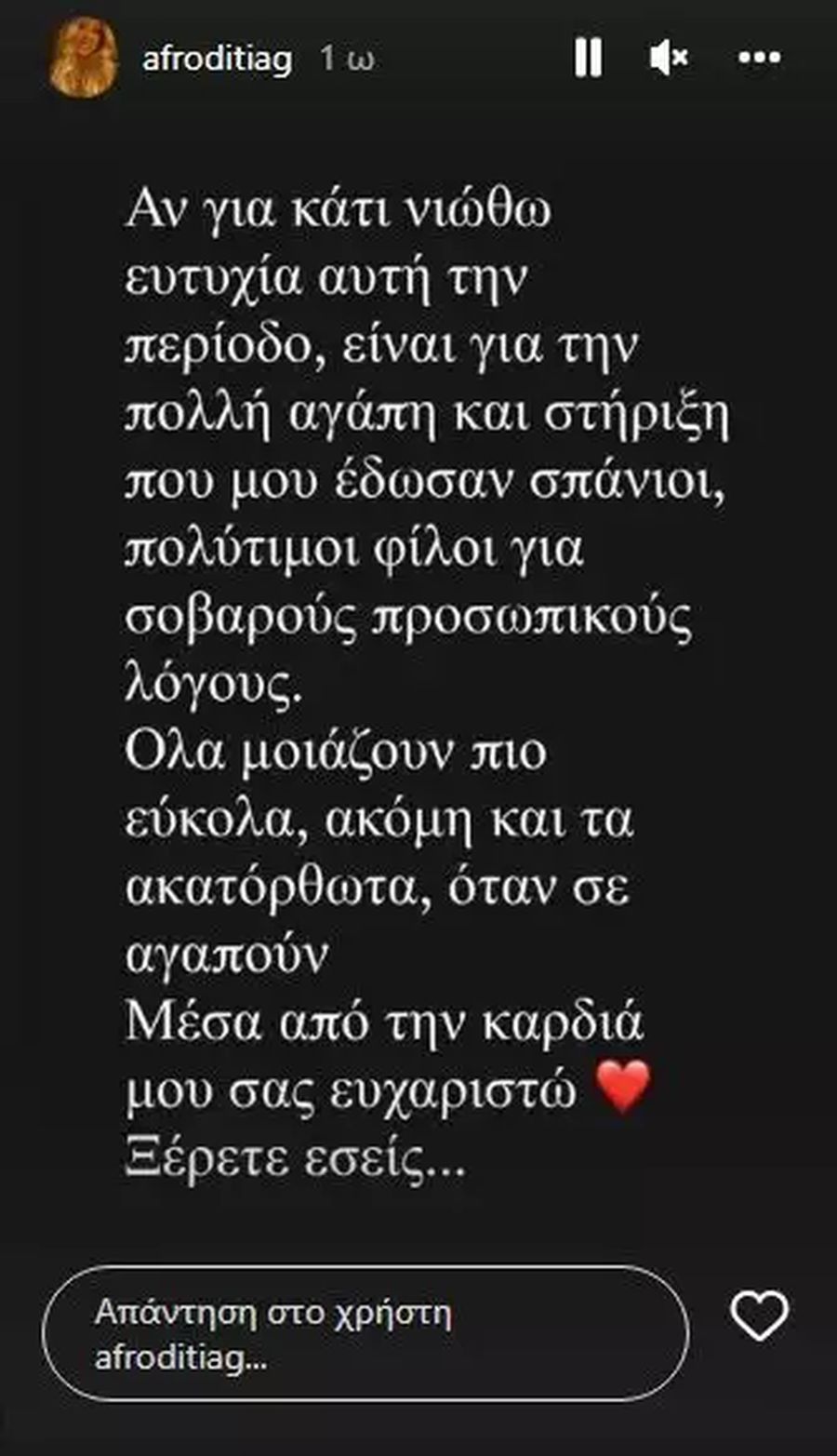Pause the story playback
This screenshot has width=837, height=1456.
pyautogui.click(x=588, y=58)
